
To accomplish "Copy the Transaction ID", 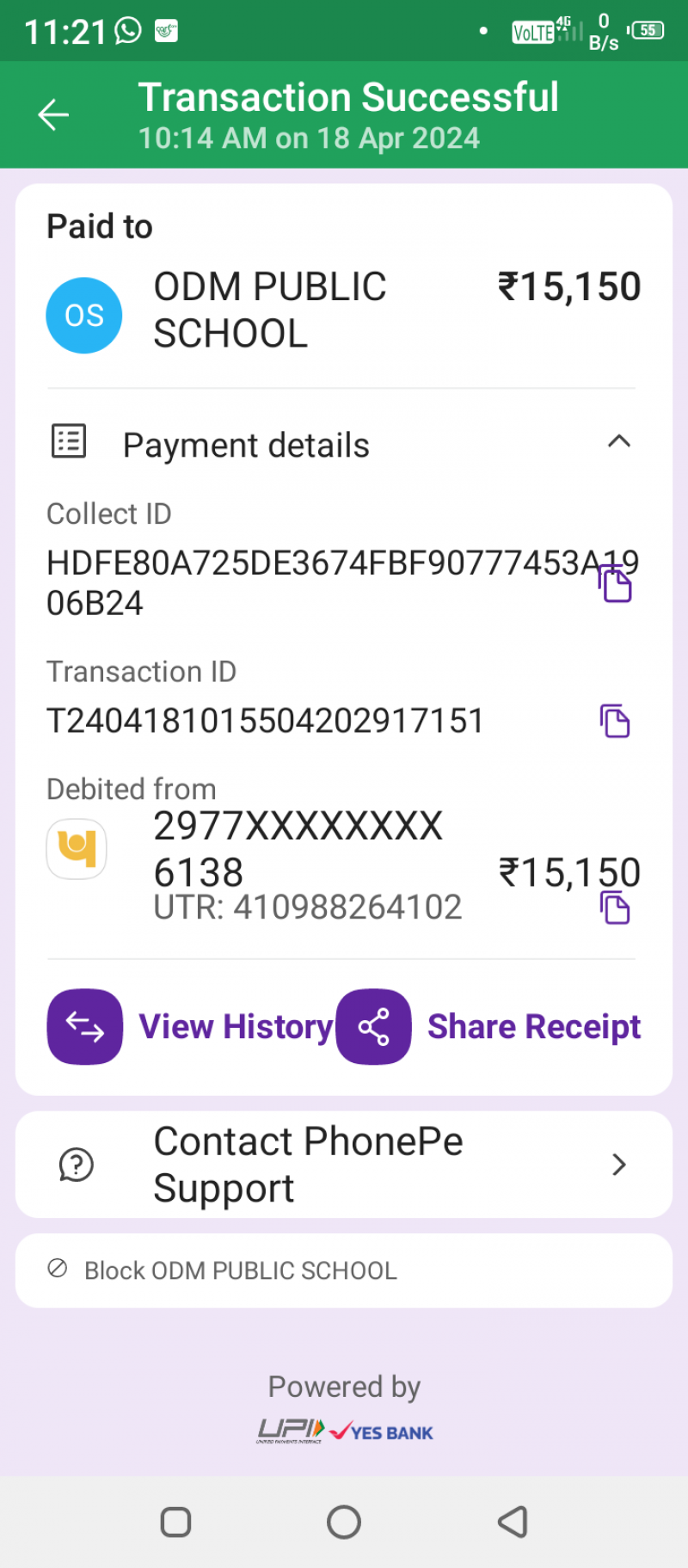I will (615, 721).
